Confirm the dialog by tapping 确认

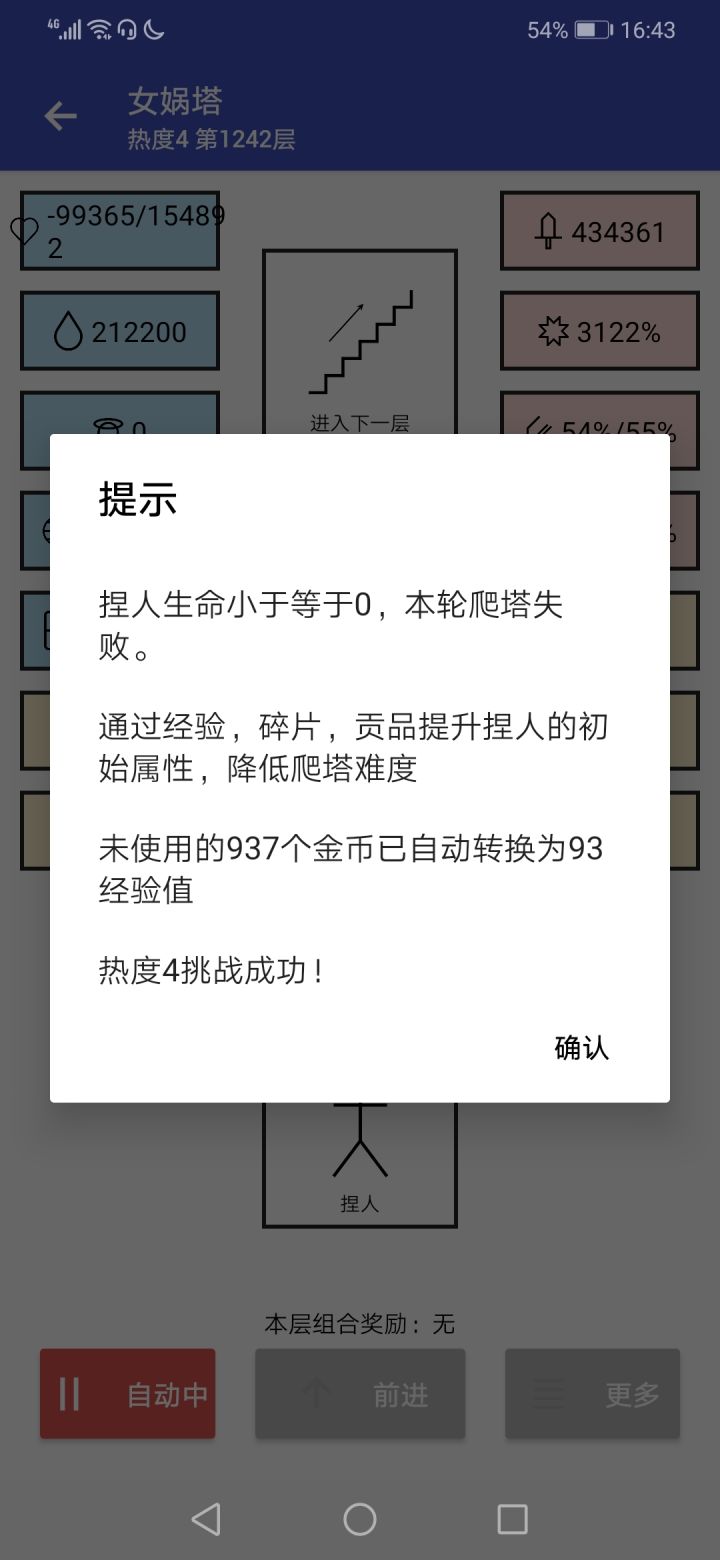pos(581,1048)
